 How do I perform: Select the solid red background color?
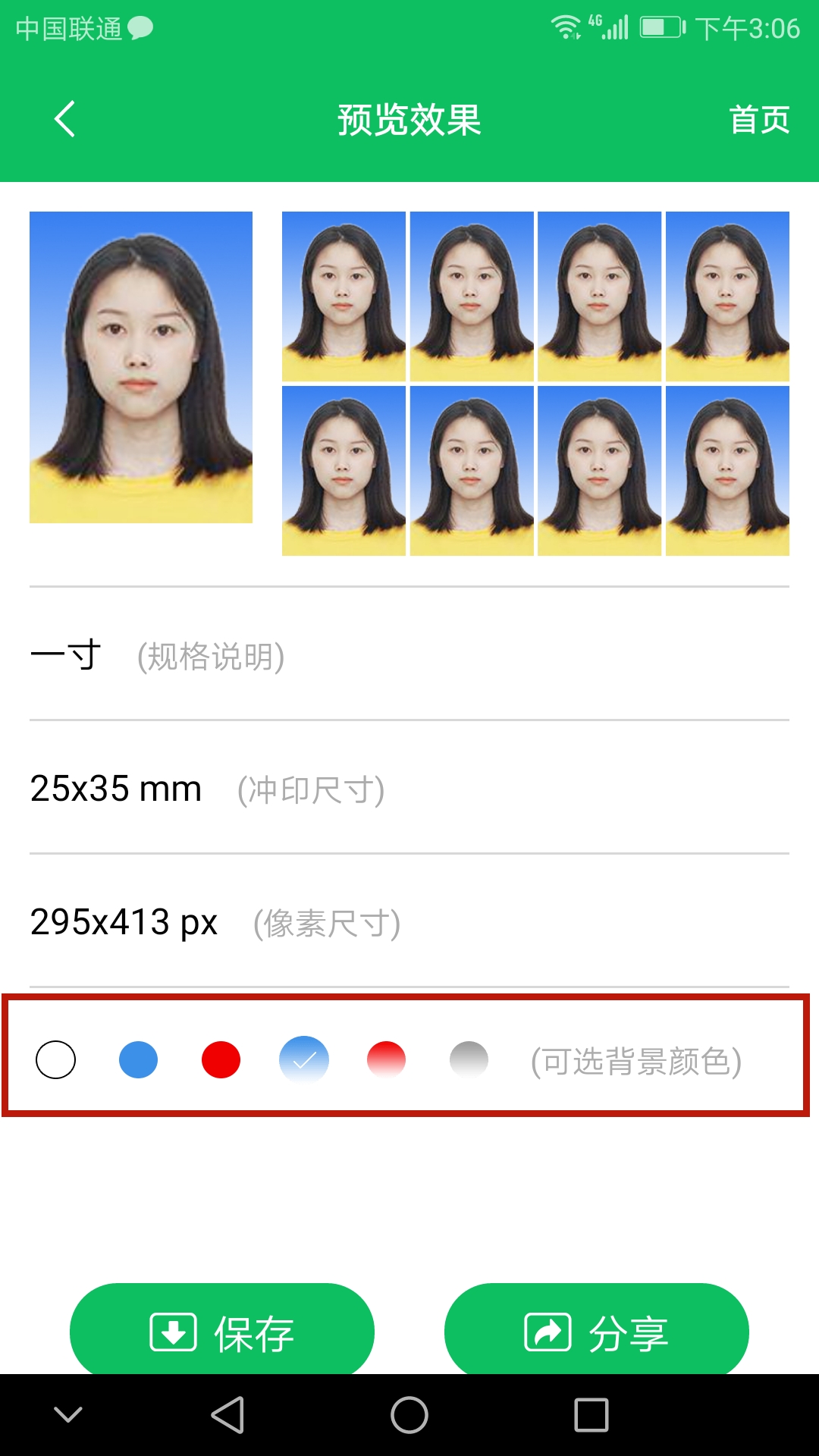(x=221, y=1059)
